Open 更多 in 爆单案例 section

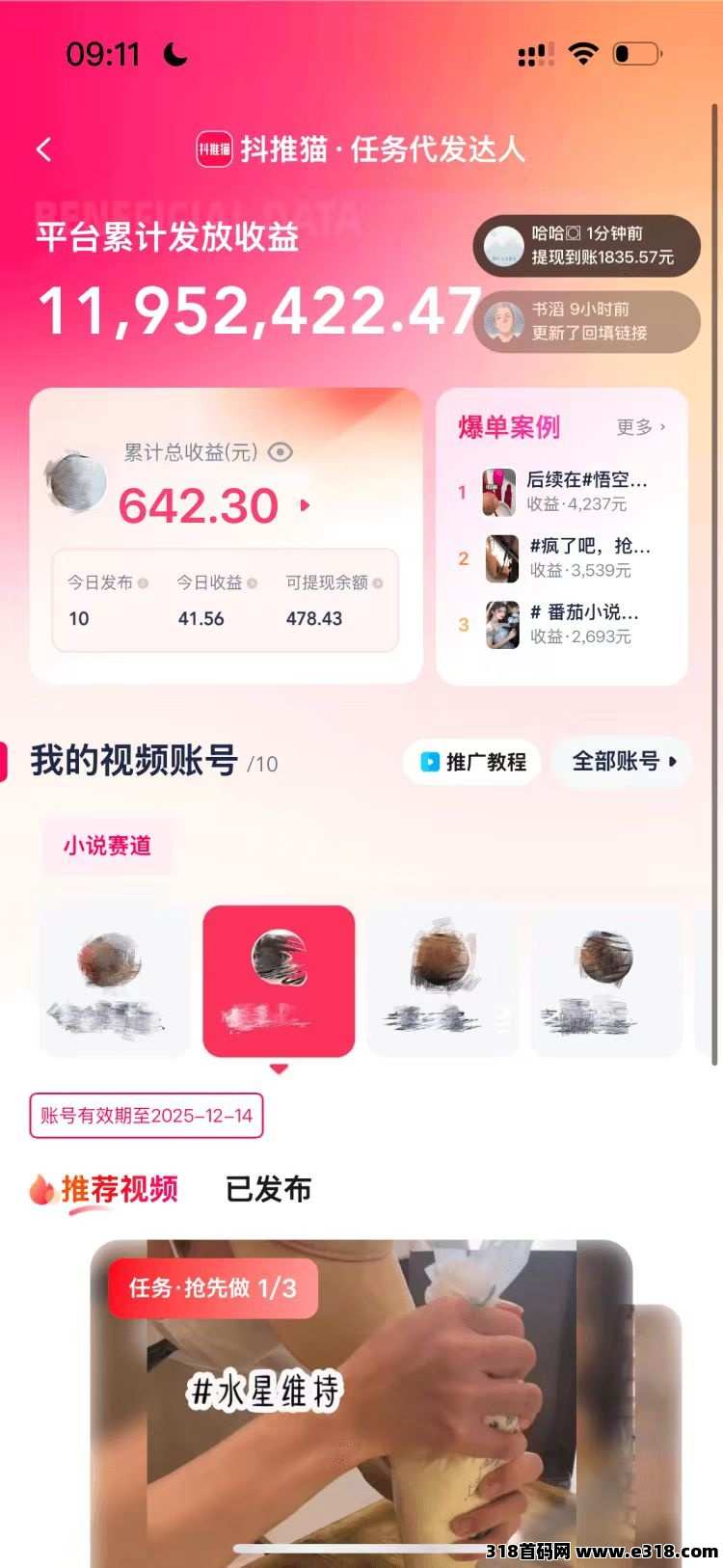pos(640,427)
